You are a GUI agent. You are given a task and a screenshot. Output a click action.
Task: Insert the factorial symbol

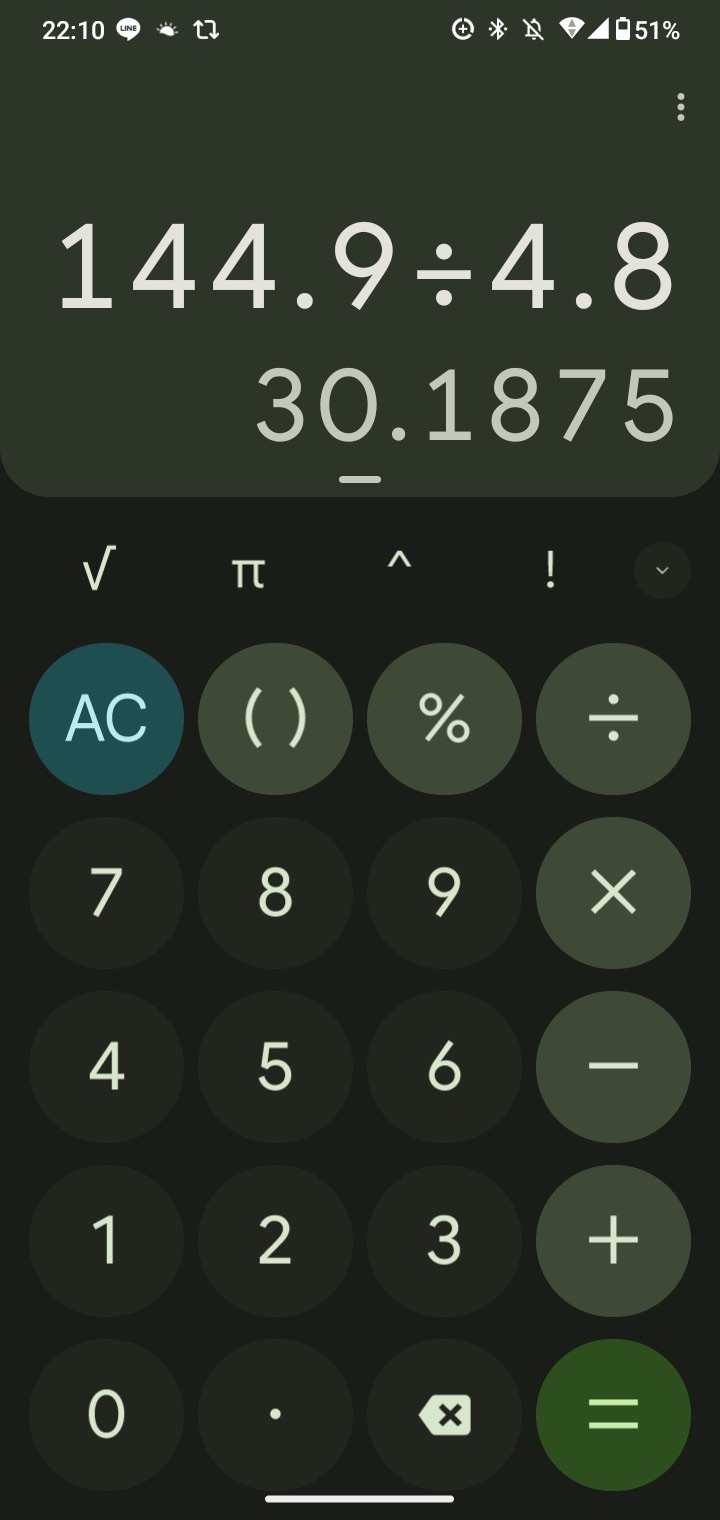[x=550, y=571]
